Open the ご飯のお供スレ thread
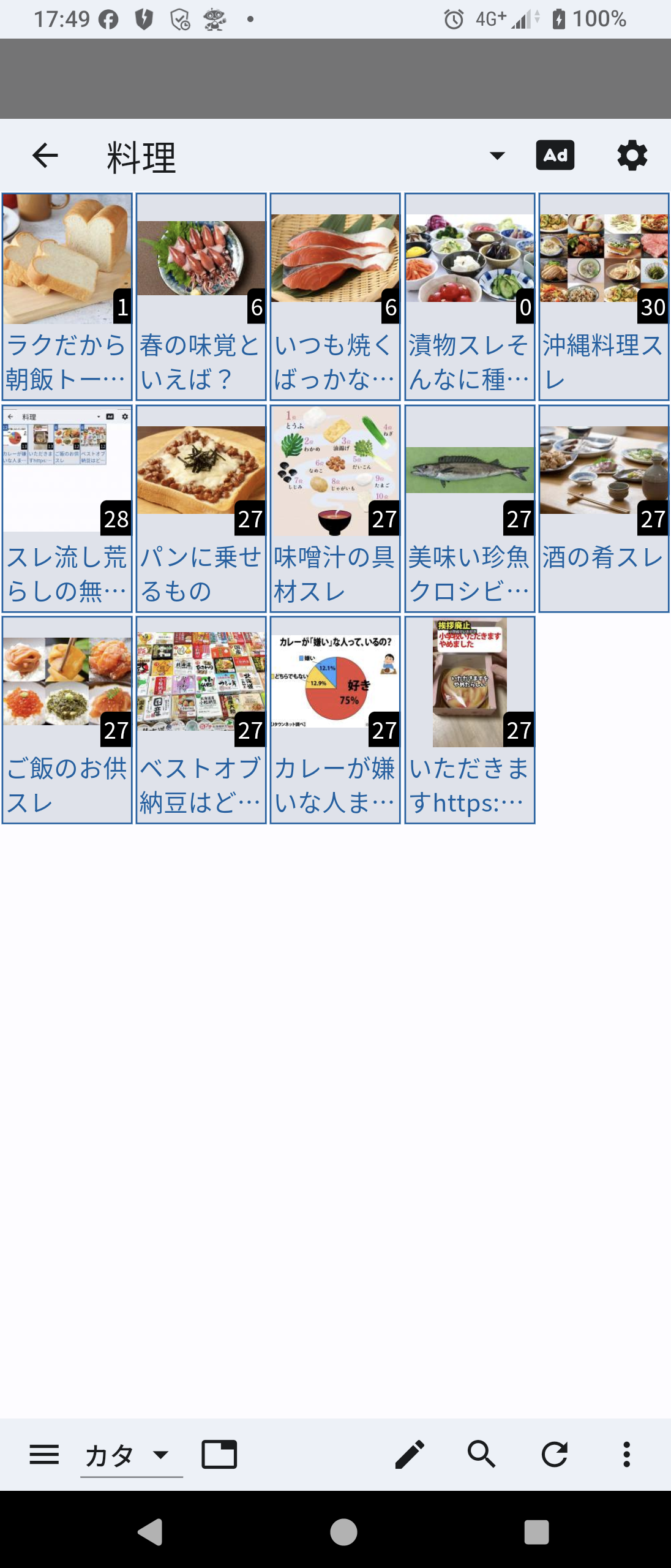 pyautogui.click(x=67, y=720)
